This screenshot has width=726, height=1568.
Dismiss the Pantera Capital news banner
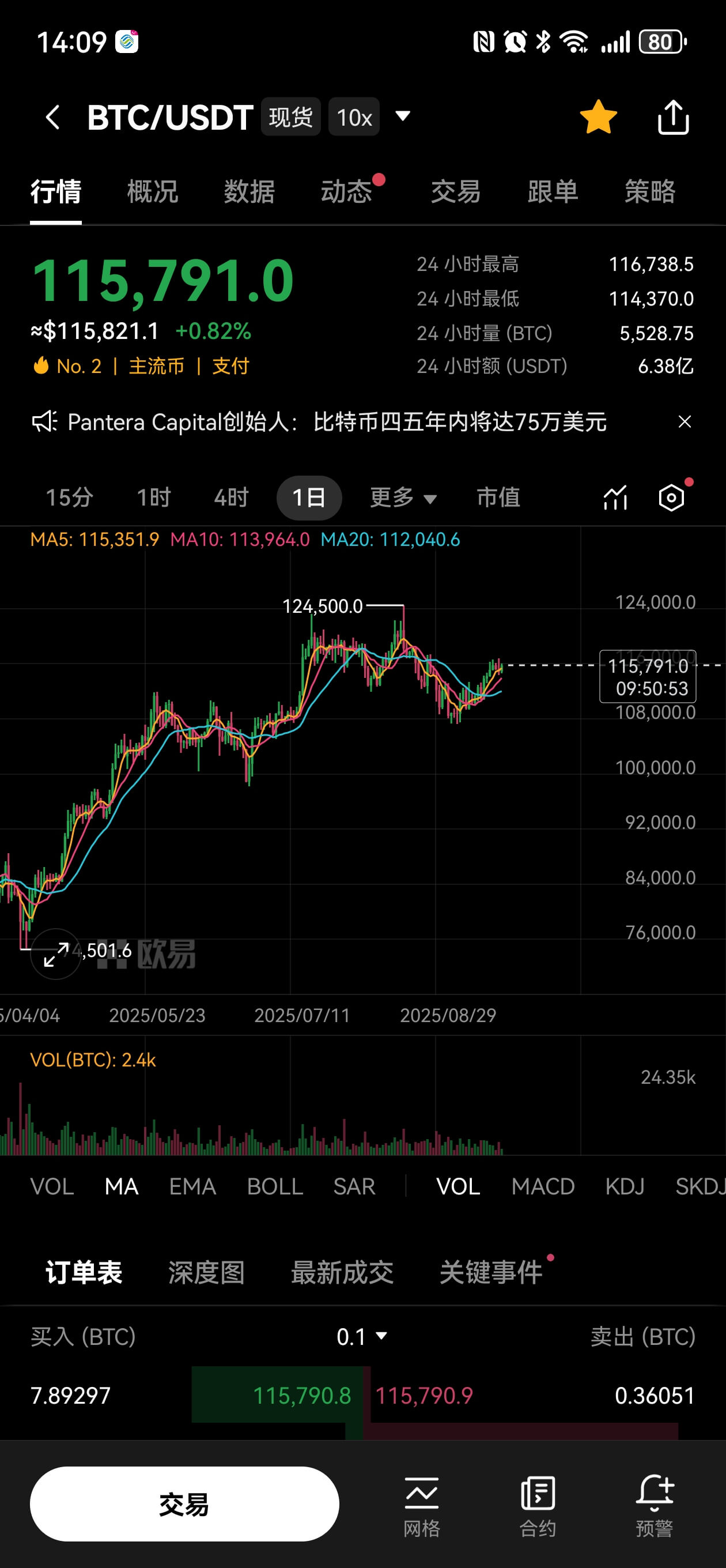(685, 422)
